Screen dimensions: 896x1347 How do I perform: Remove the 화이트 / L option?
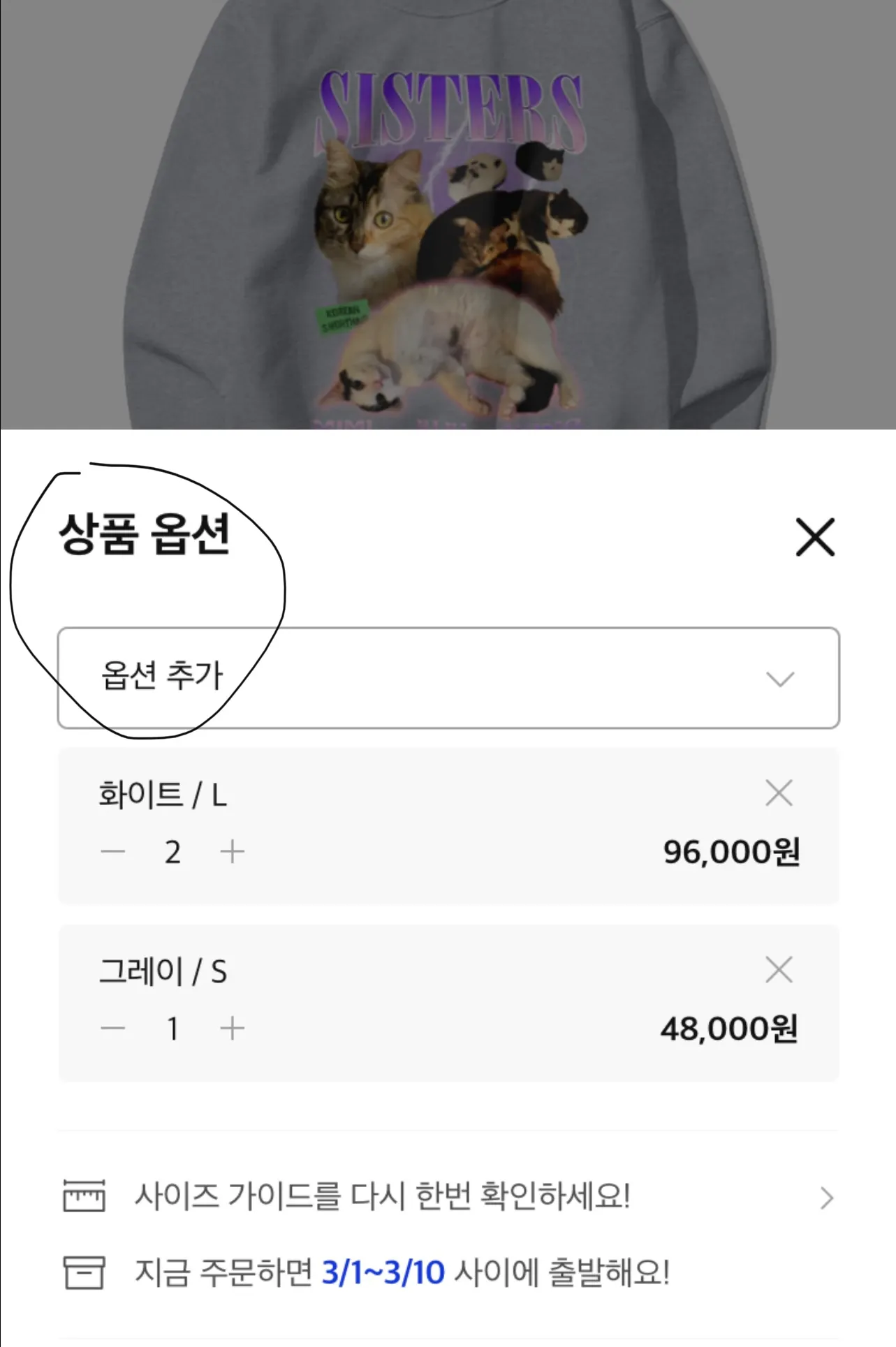point(779,793)
